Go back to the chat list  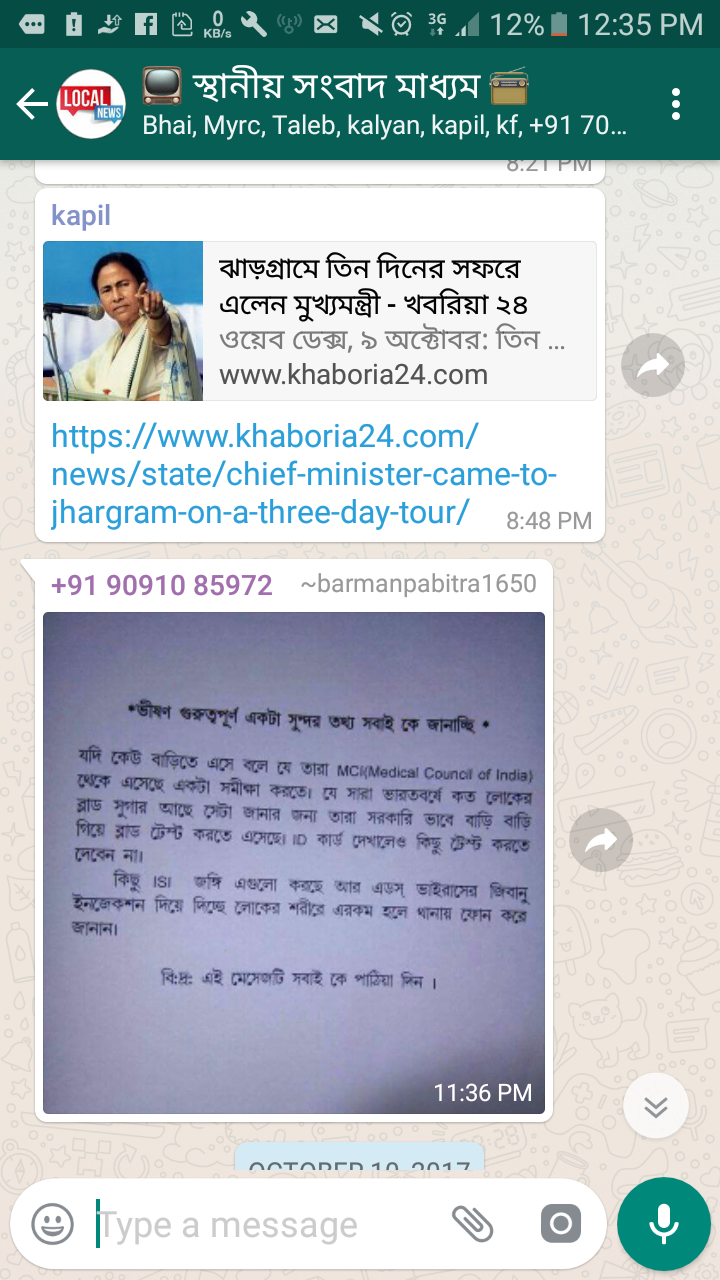point(32,104)
